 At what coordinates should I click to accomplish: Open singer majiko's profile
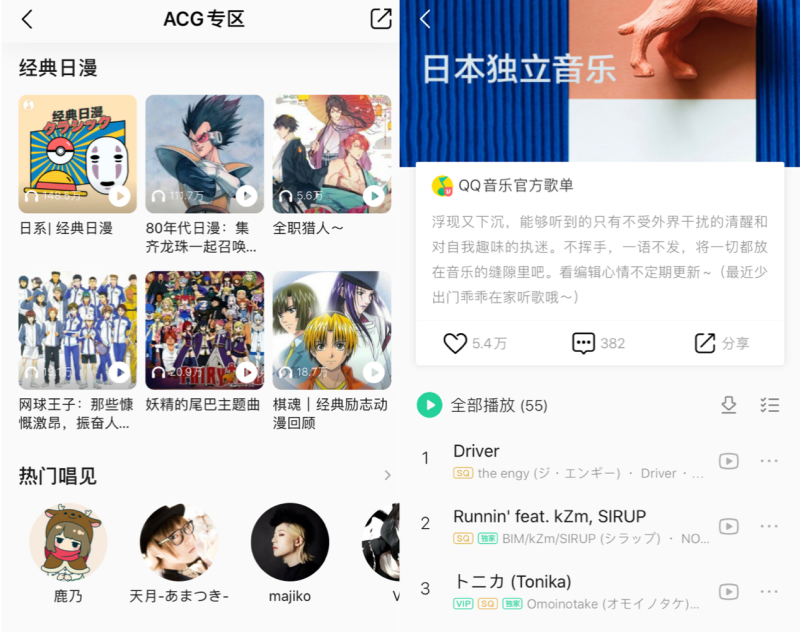[x=289, y=543]
